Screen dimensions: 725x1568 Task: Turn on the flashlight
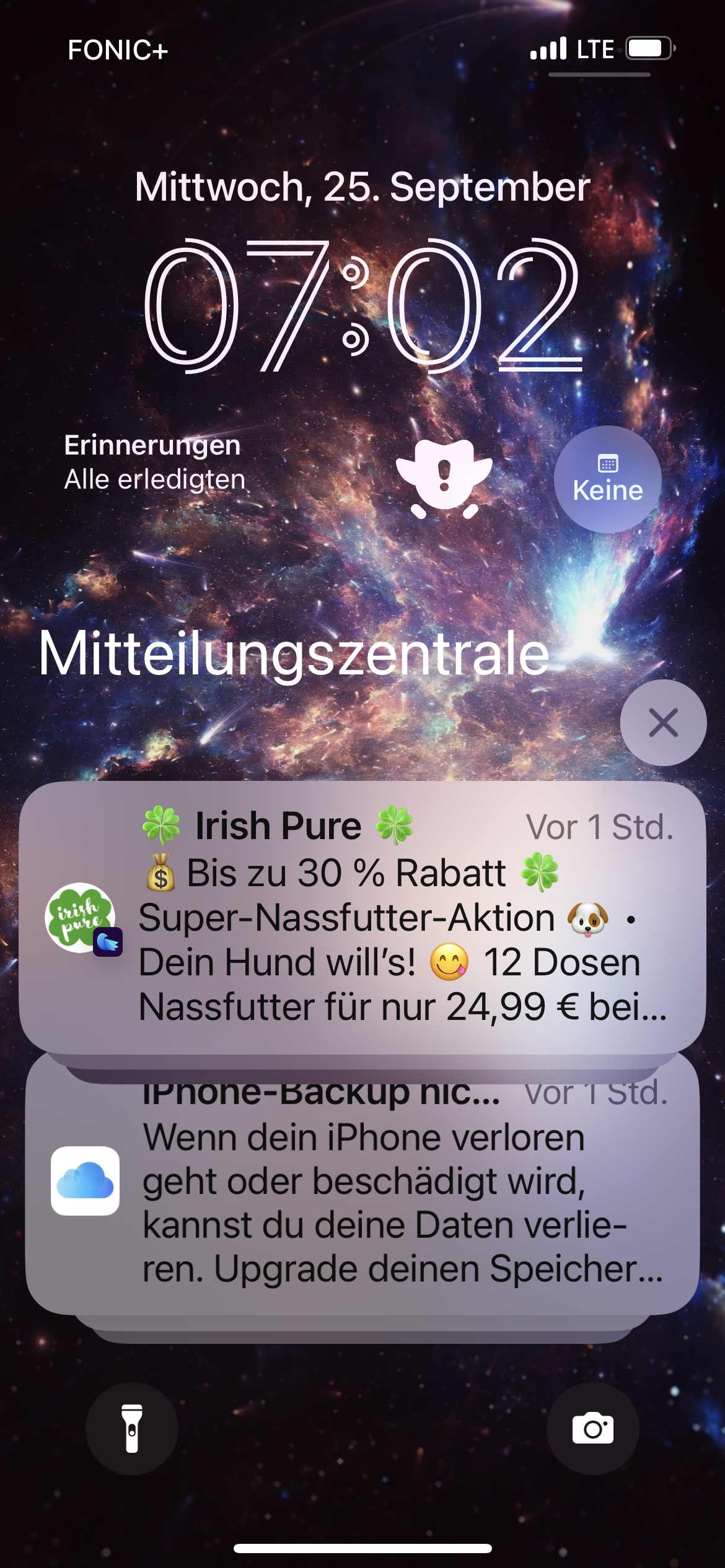[x=132, y=1429]
